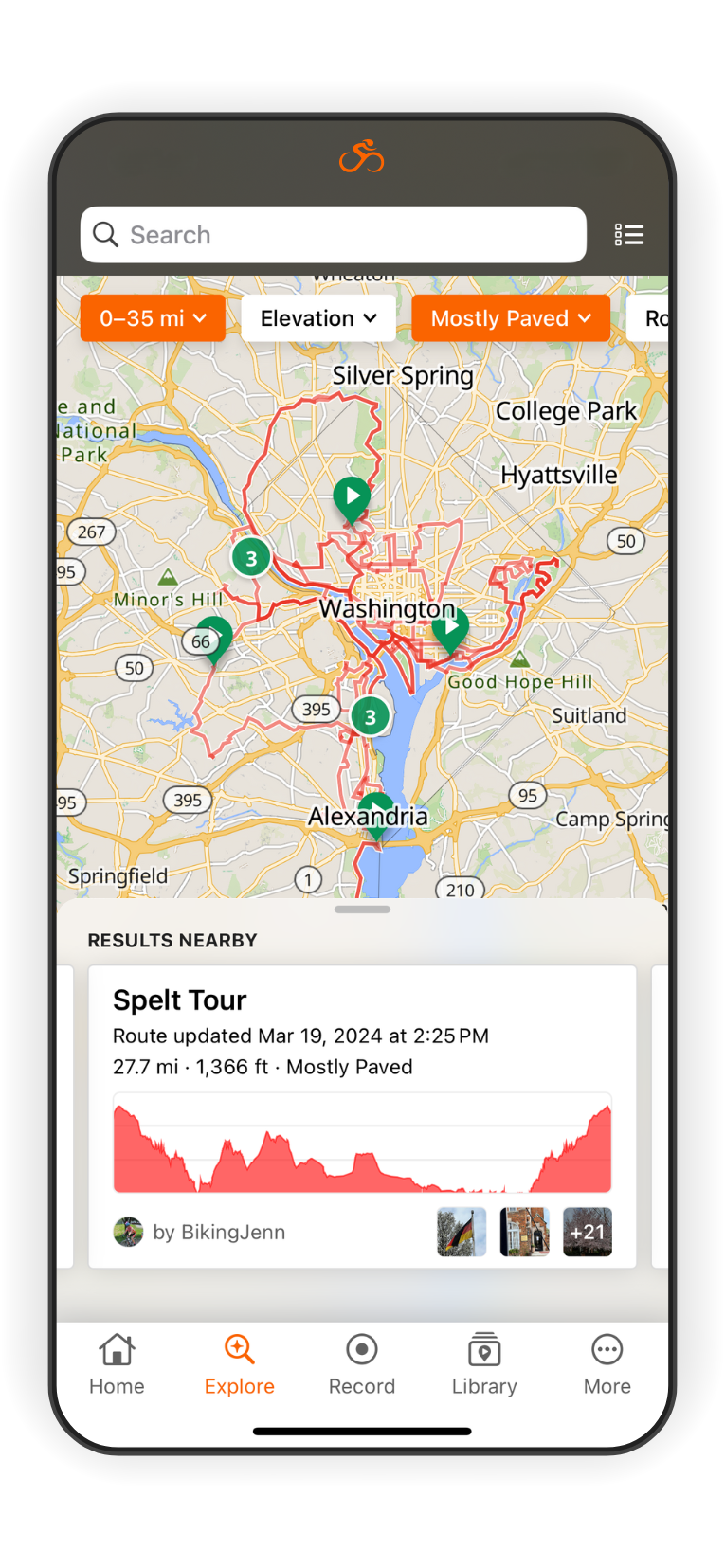This screenshot has height=1568, width=725.
Task: Tap the Search field
Action: [x=333, y=235]
